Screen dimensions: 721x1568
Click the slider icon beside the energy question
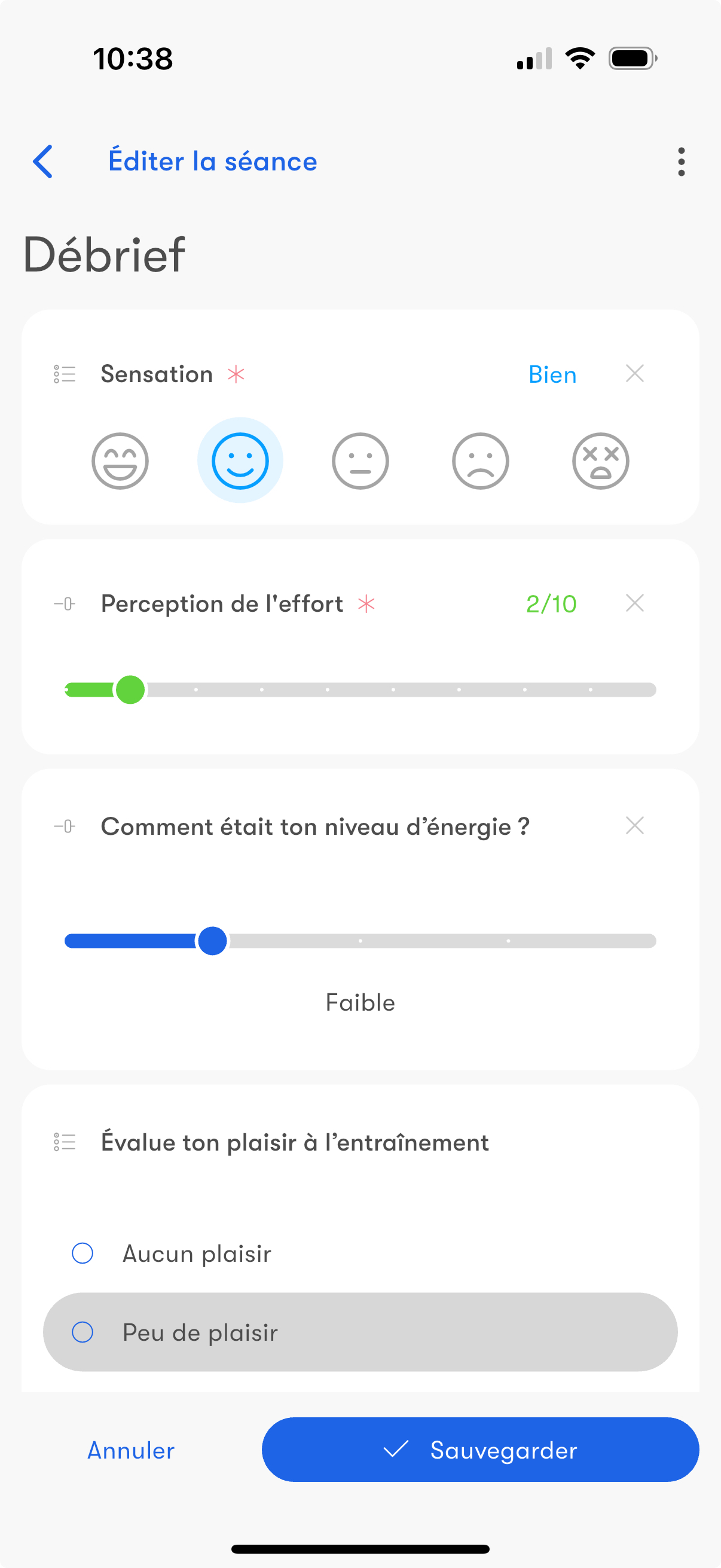(64, 826)
